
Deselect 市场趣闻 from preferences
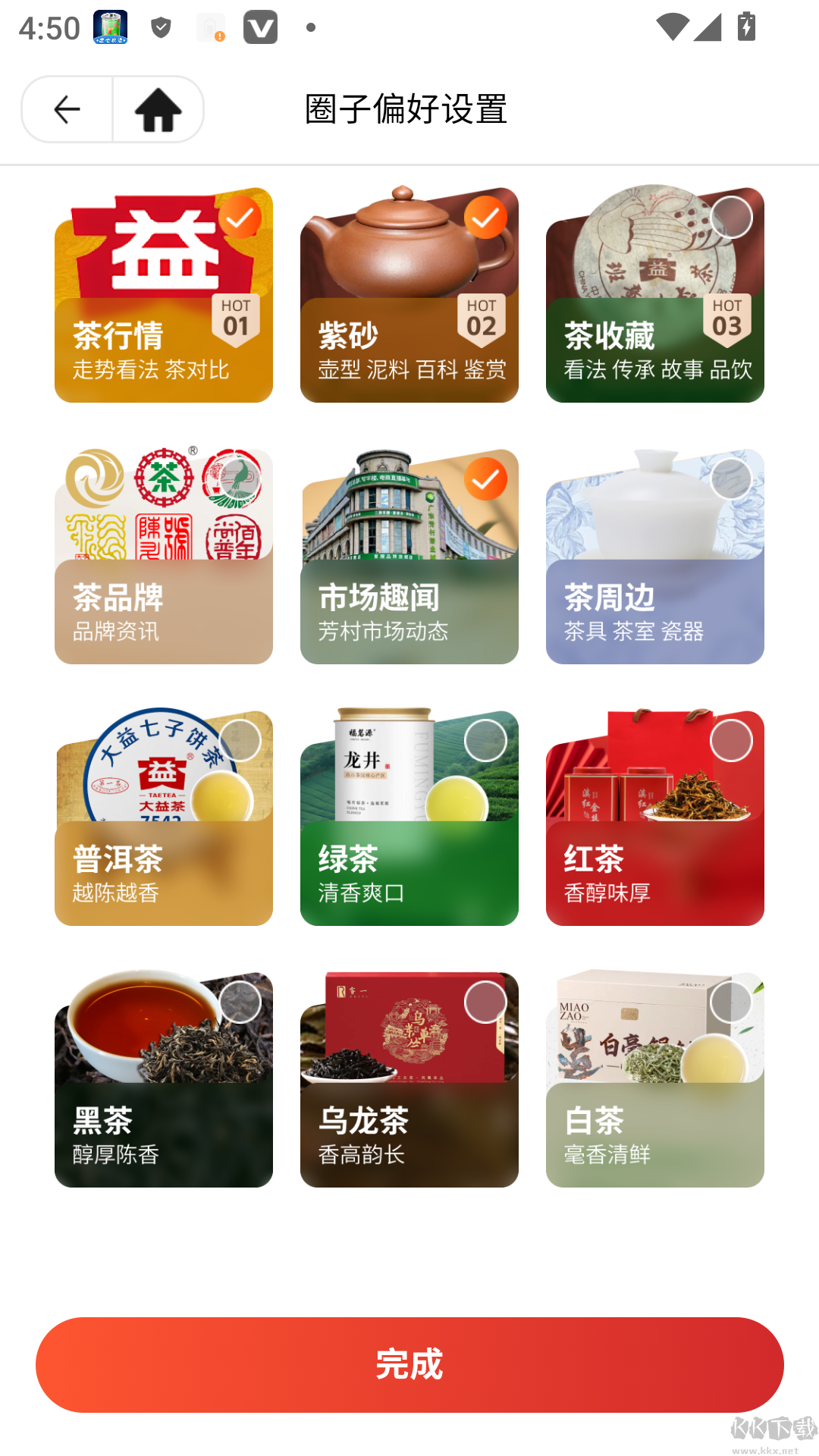[x=484, y=480]
